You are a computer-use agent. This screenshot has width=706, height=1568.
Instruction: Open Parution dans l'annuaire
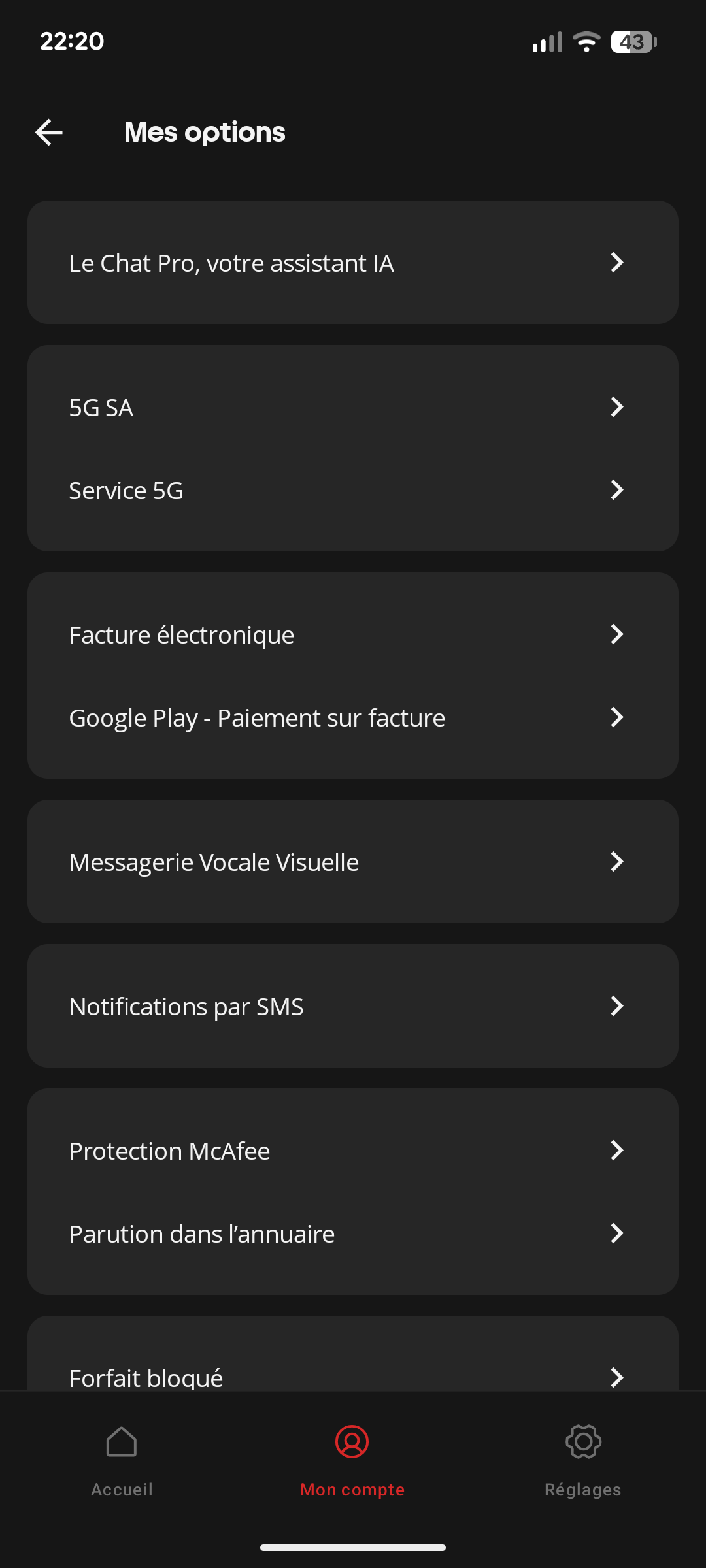pos(353,1233)
